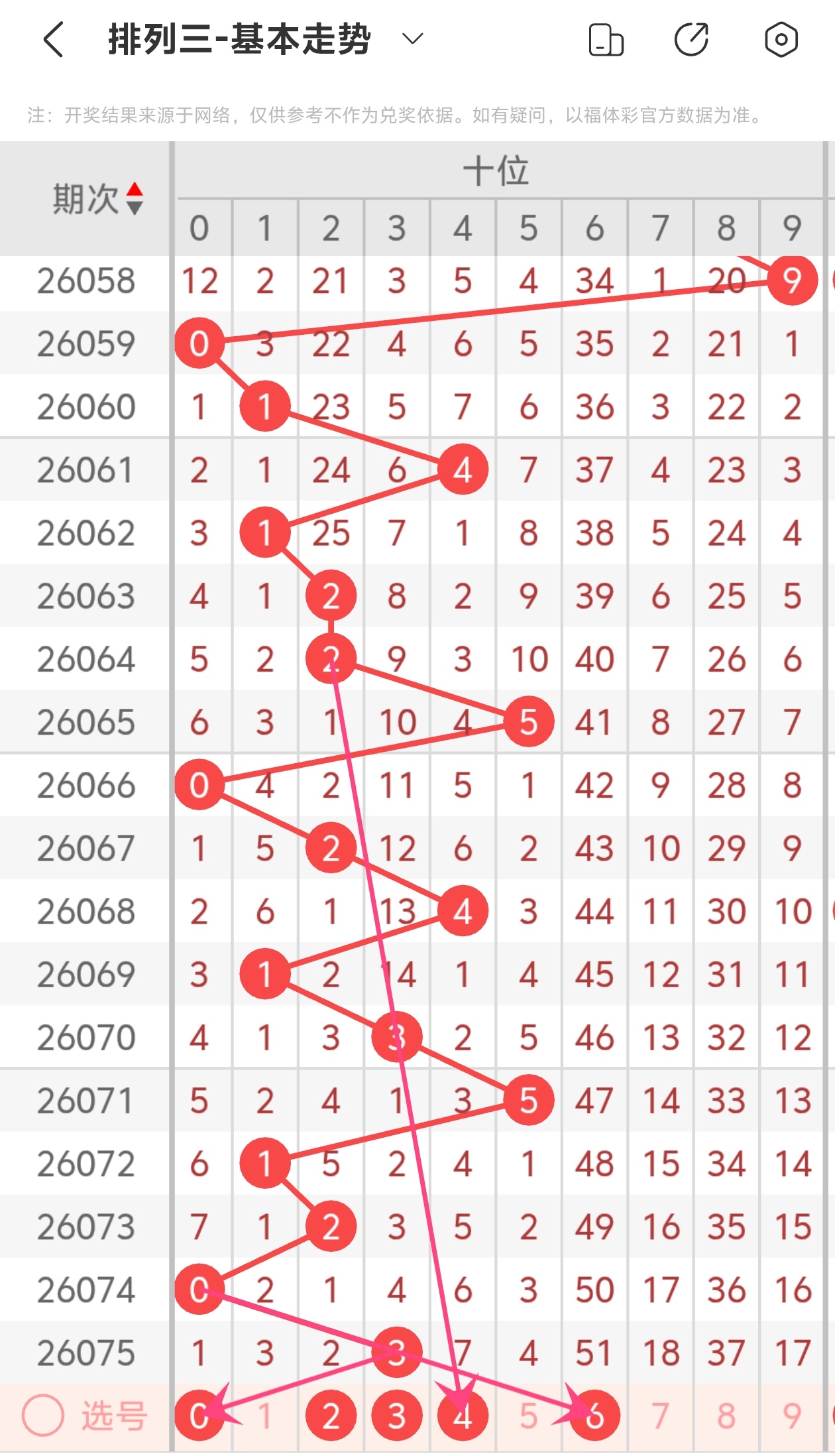Deselect number 2 in the 选号 row
Screen dimensions: 835x1456
pyautogui.click(x=331, y=1416)
